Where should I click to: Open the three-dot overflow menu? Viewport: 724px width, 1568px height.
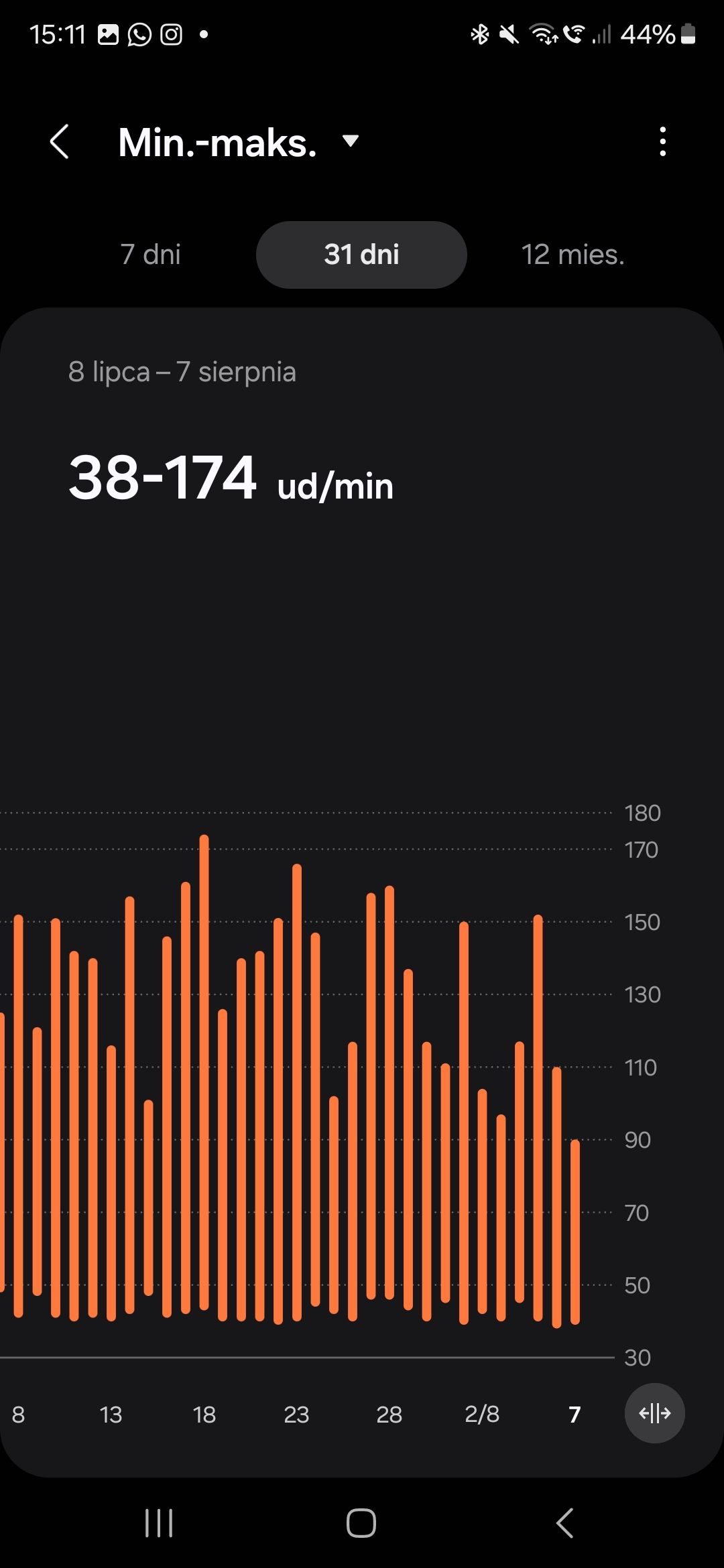tap(662, 142)
